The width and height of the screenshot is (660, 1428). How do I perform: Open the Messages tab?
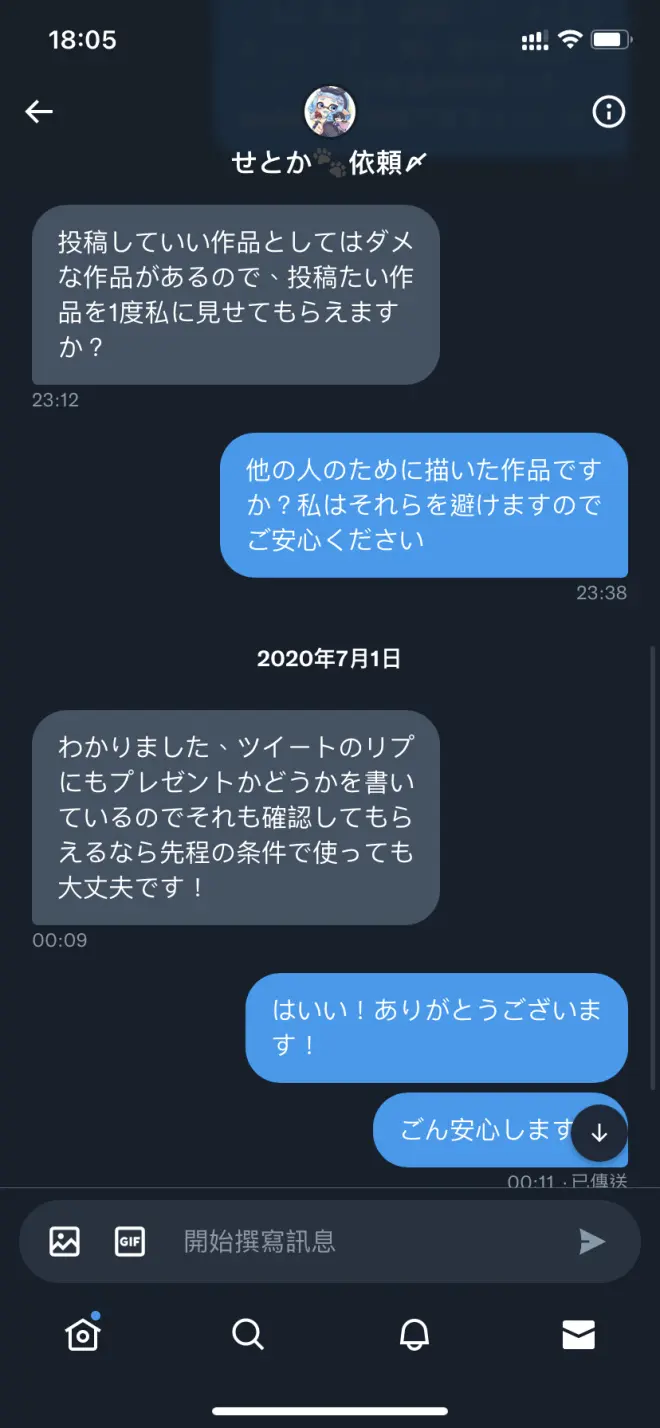[x=578, y=1334]
